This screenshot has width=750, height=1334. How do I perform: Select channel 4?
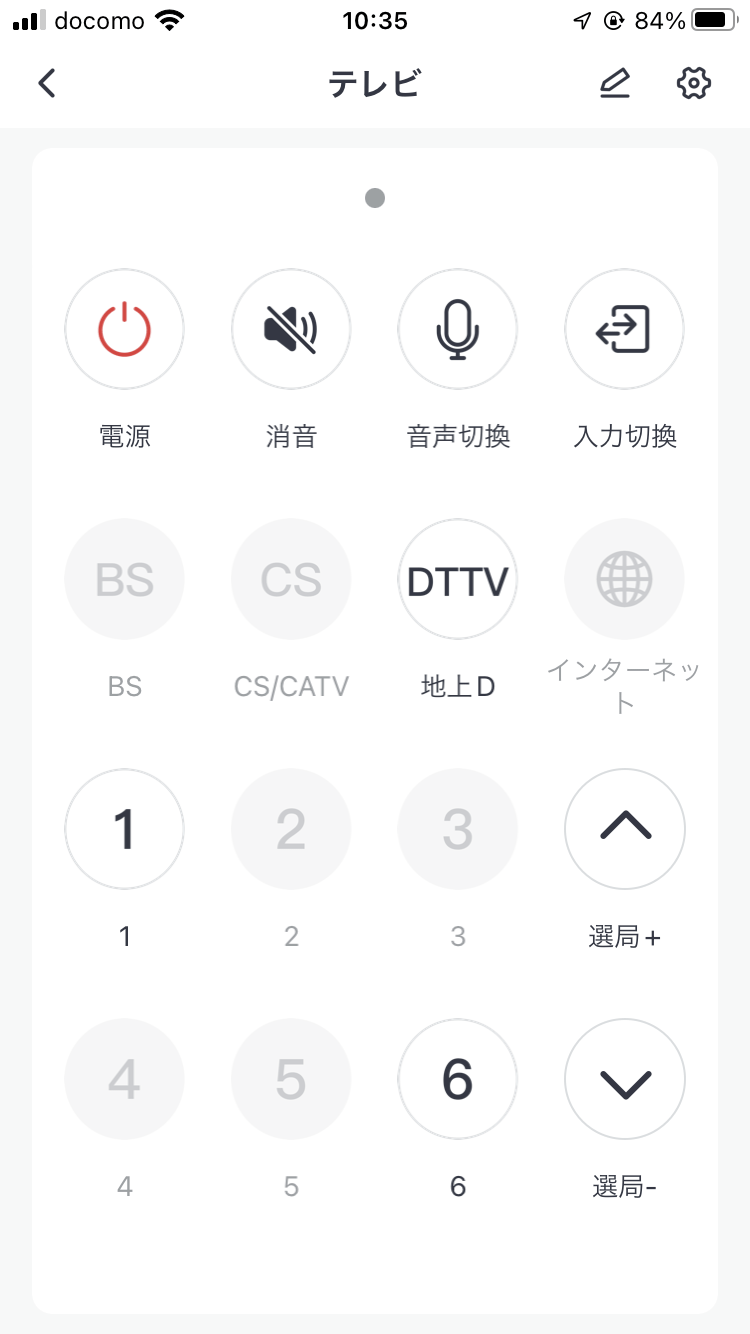click(x=125, y=1079)
